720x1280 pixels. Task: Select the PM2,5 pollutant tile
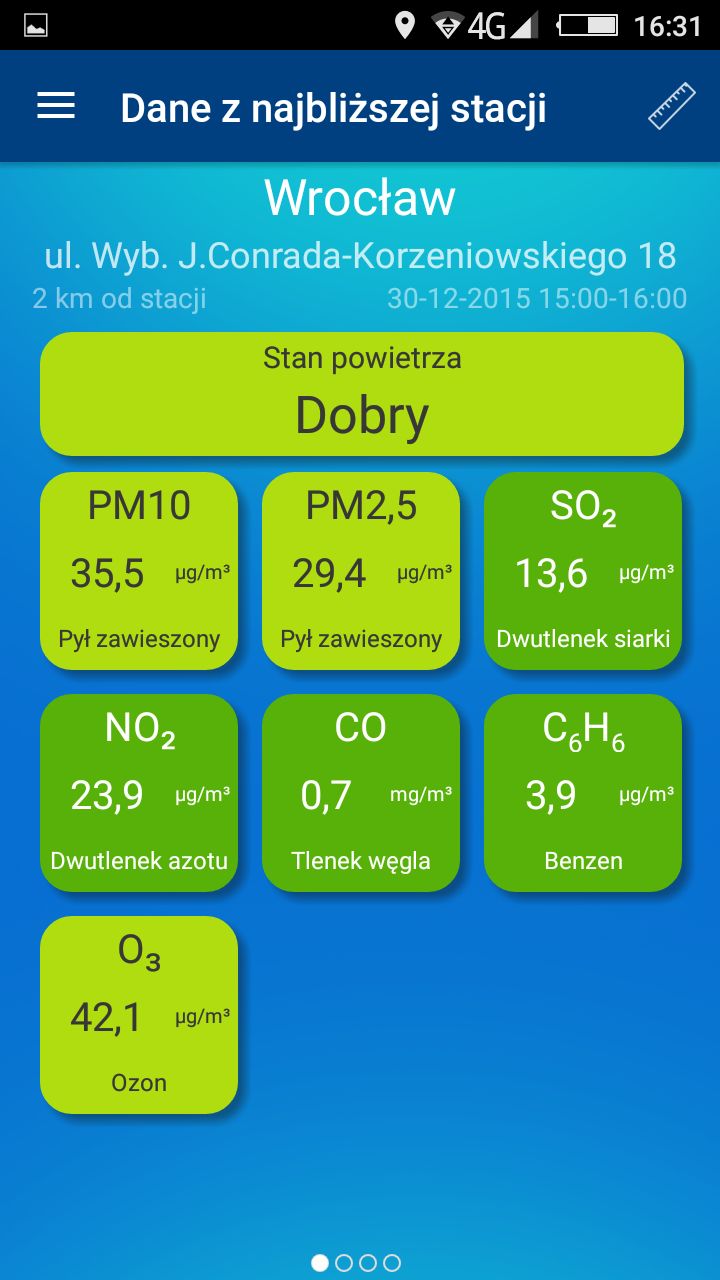[x=361, y=570]
